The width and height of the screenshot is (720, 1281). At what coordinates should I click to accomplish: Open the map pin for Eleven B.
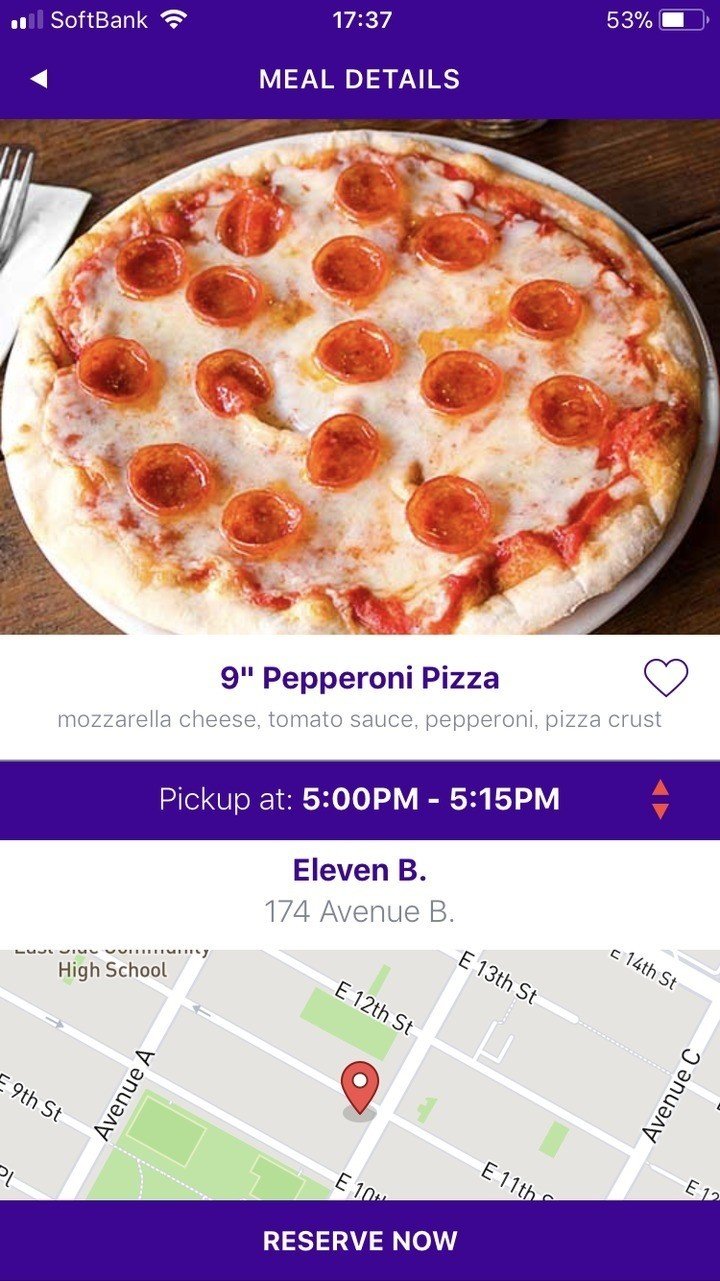coord(360,1087)
